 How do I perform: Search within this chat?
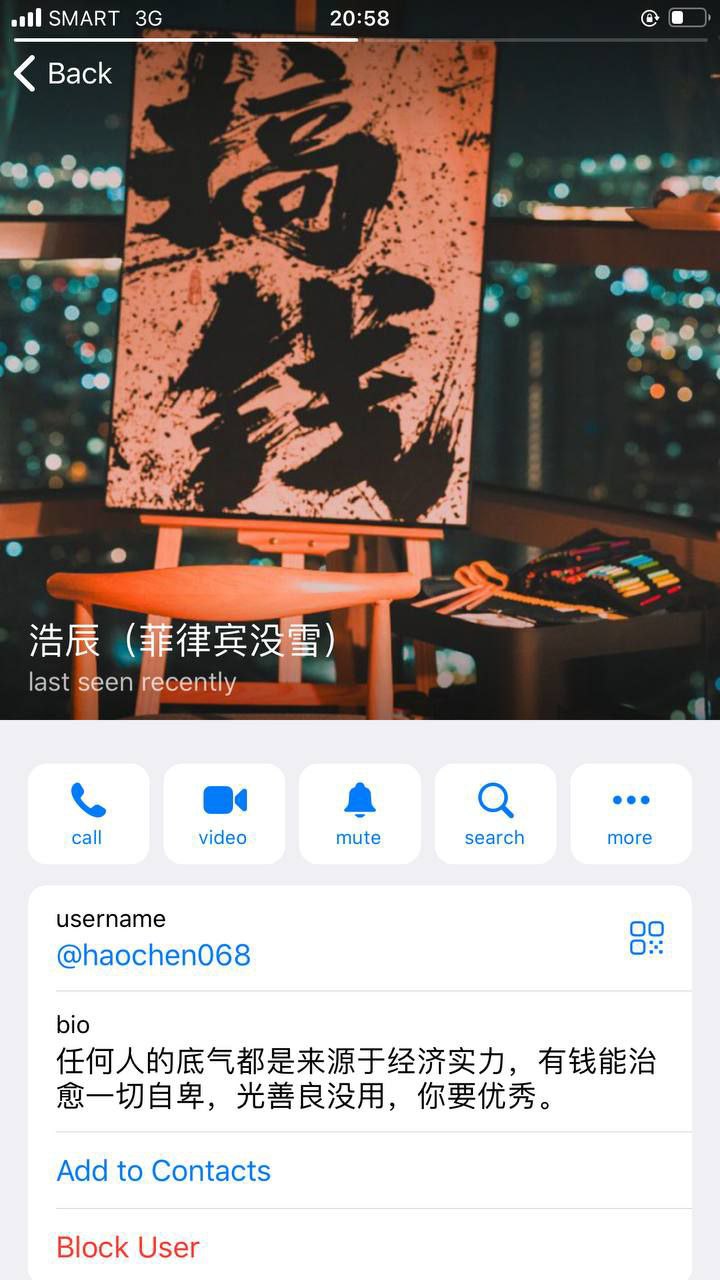tap(495, 814)
